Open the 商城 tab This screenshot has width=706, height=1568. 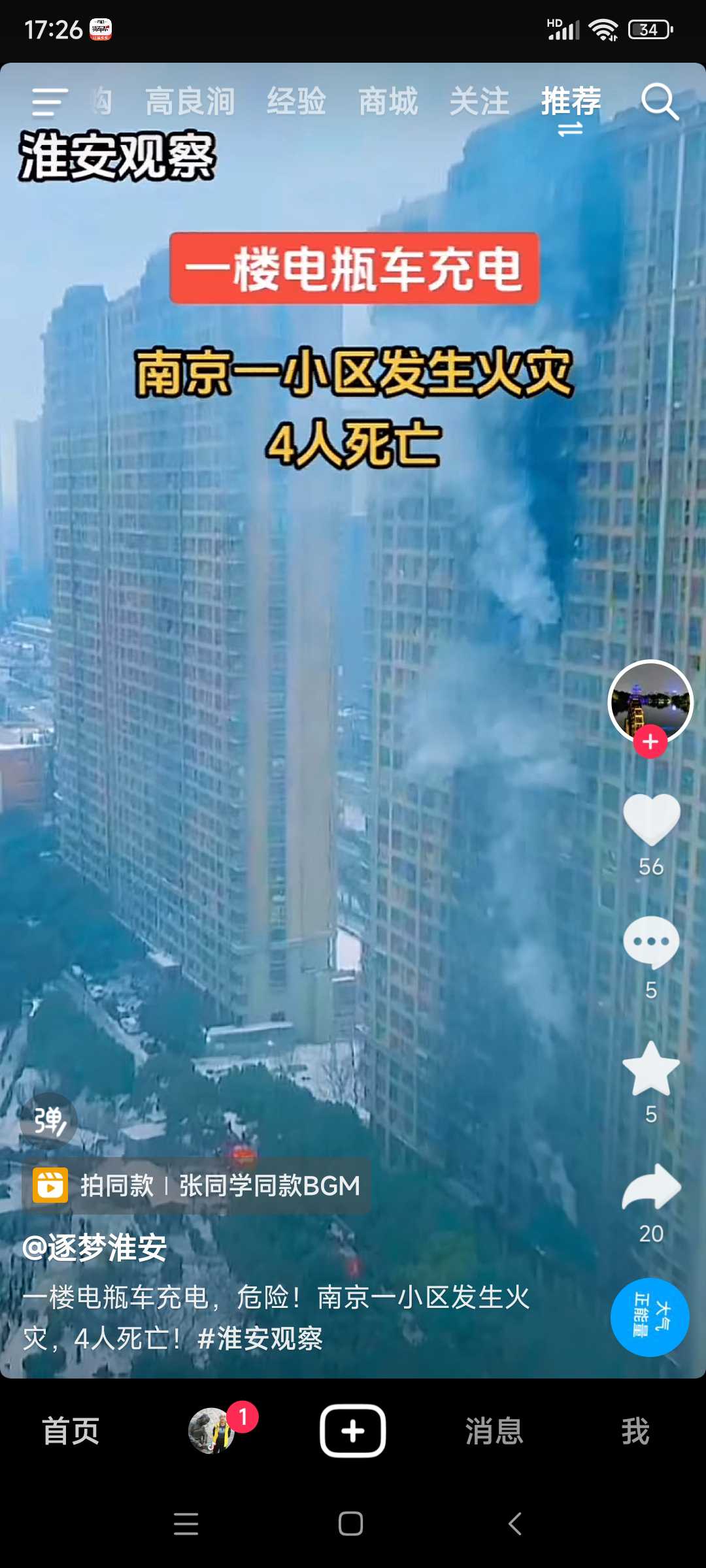pos(388,102)
